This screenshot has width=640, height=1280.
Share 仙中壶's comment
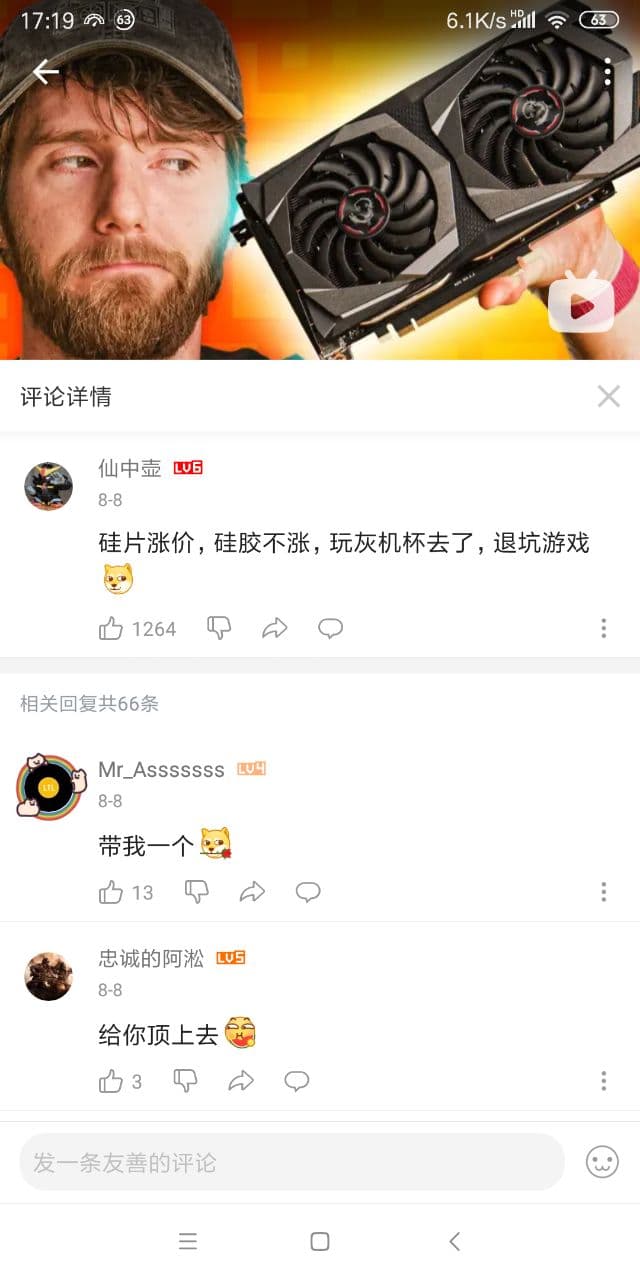tap(274, 628)
